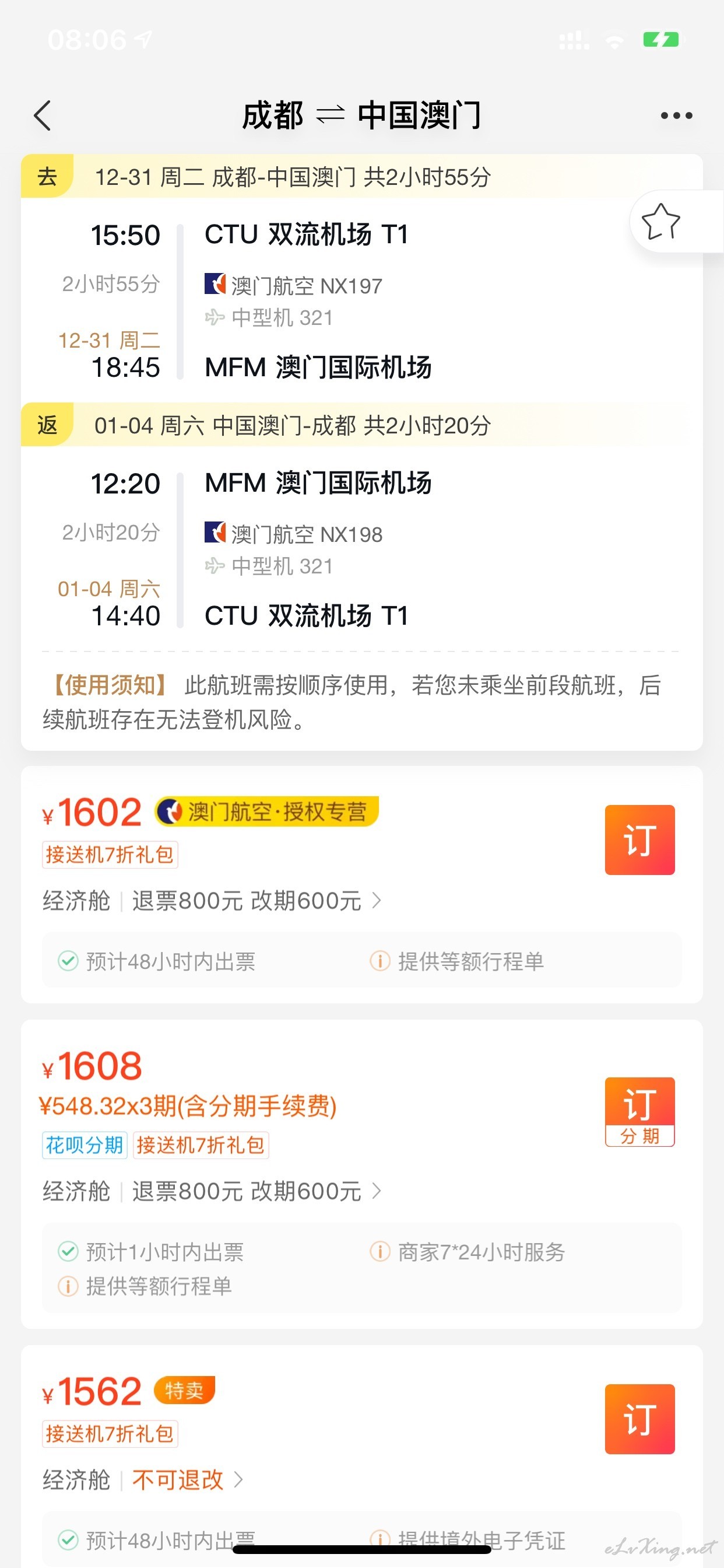This screenshot has height=1568, width=724.
Task: Book the ¥1602 Air Macau authorized fare
Action: 639,839
